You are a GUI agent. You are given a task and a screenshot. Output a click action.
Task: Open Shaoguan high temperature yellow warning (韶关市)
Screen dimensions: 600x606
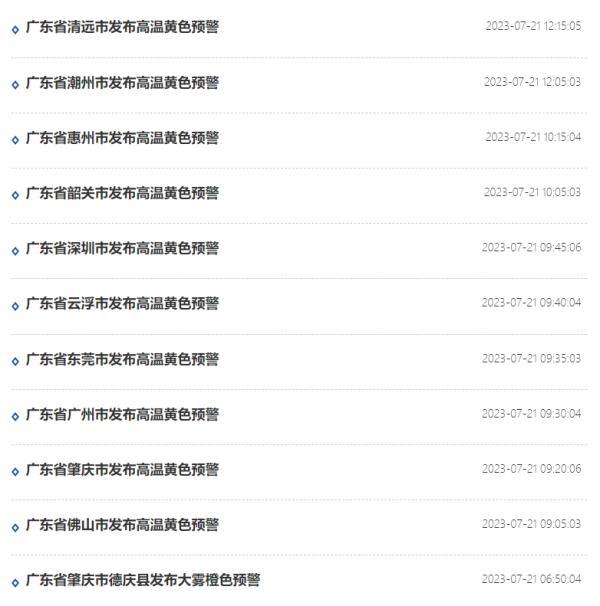click(x=122, y=192)
